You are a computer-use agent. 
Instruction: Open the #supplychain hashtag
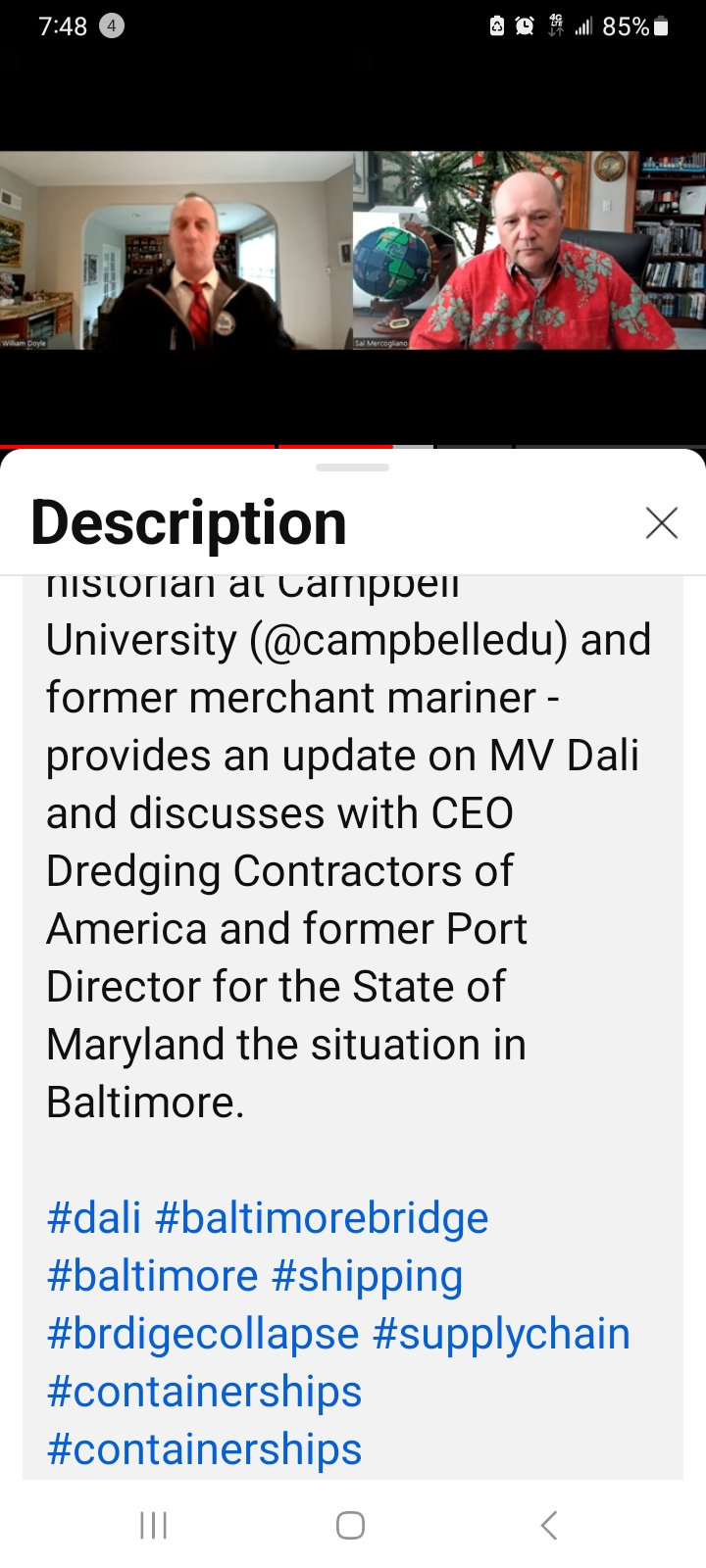pyautogui.click(x=501, y=1334)
